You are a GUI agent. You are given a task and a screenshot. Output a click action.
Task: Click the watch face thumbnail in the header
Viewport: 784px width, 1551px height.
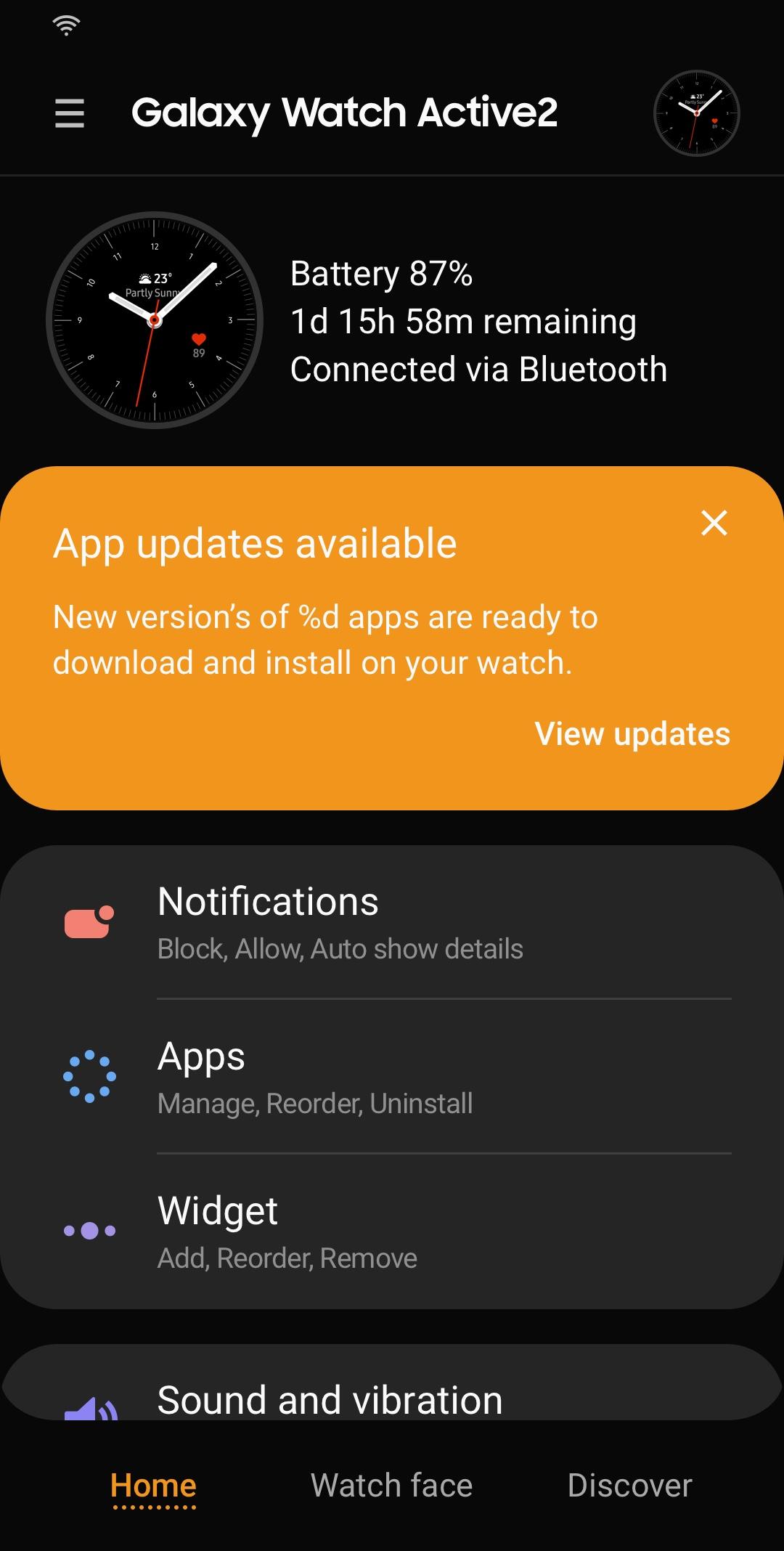coord(696,114)
